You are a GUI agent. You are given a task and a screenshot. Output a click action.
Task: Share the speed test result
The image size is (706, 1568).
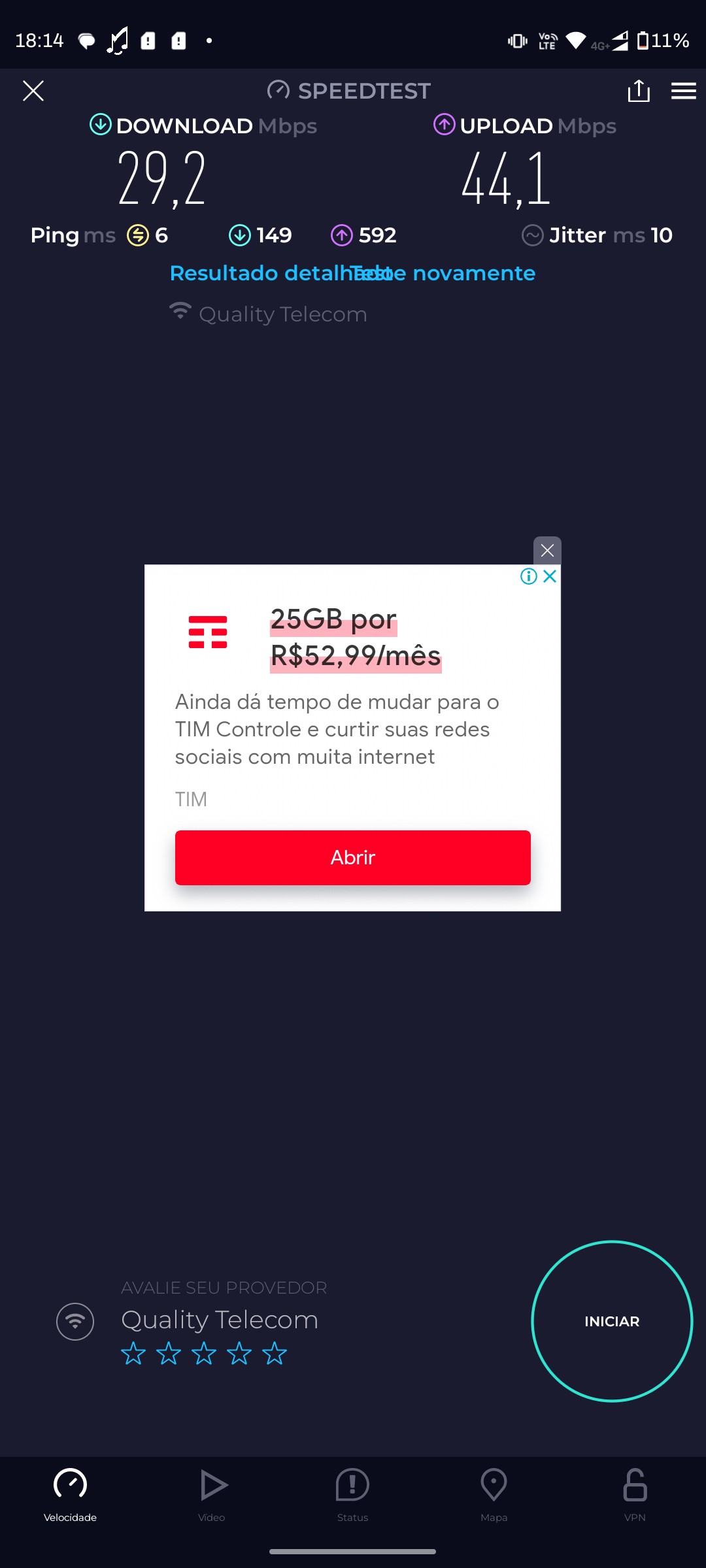[x=638, y=91]
